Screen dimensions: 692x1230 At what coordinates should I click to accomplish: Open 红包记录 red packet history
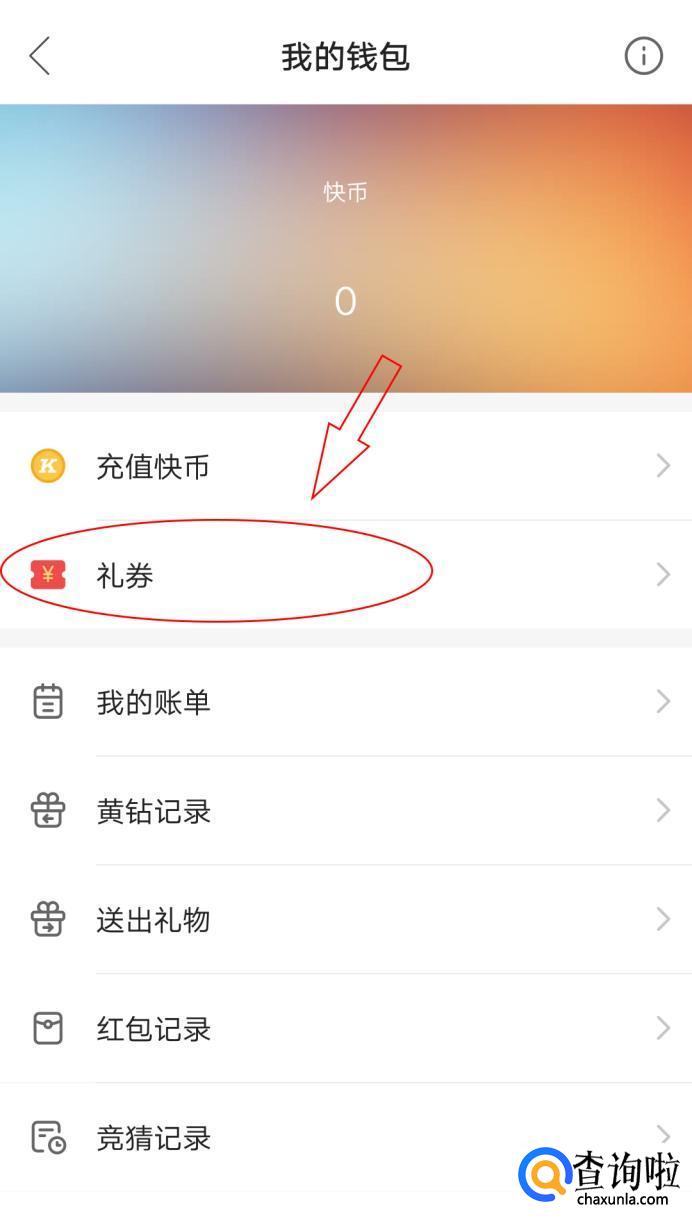coord(345,1028)
